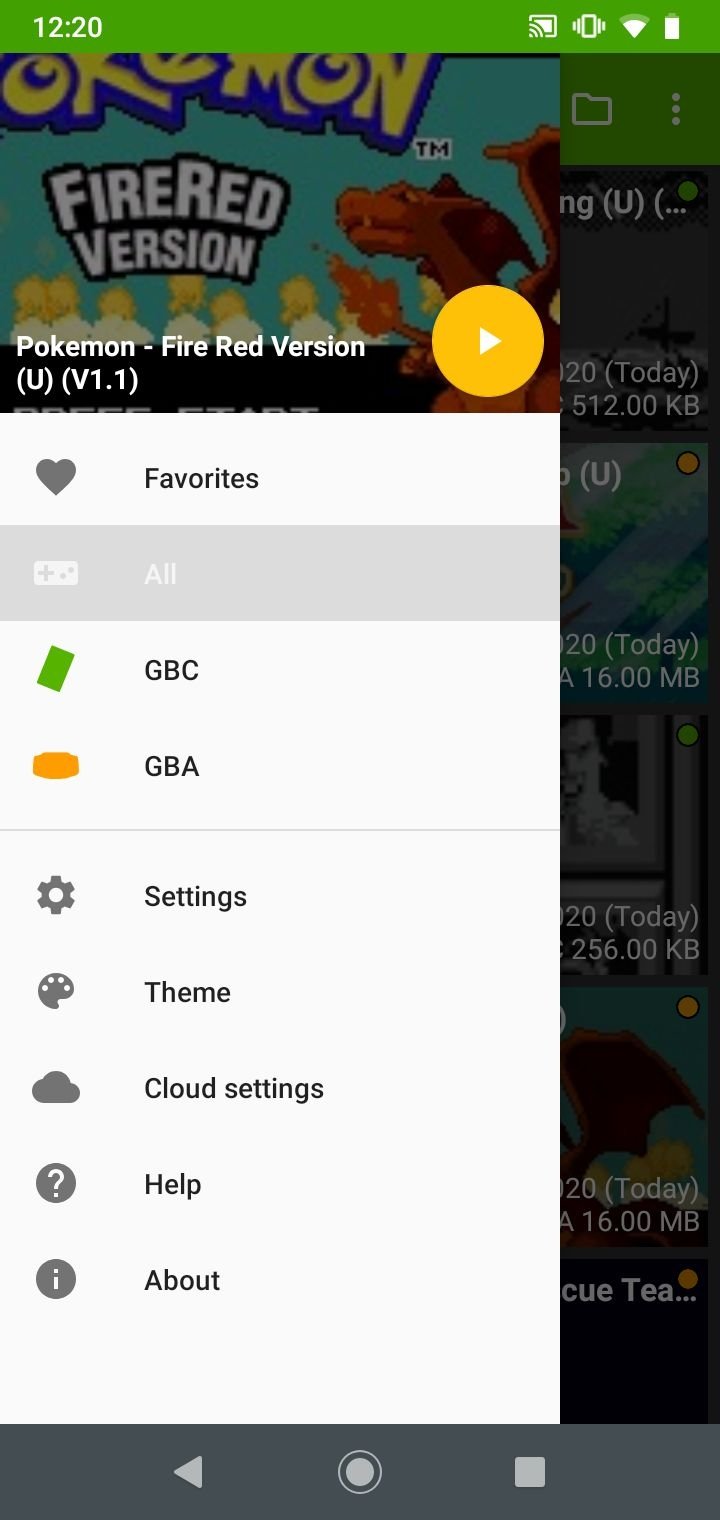
Task: Select the All games category
Action: pyautogui.click(x=280, y=574)
